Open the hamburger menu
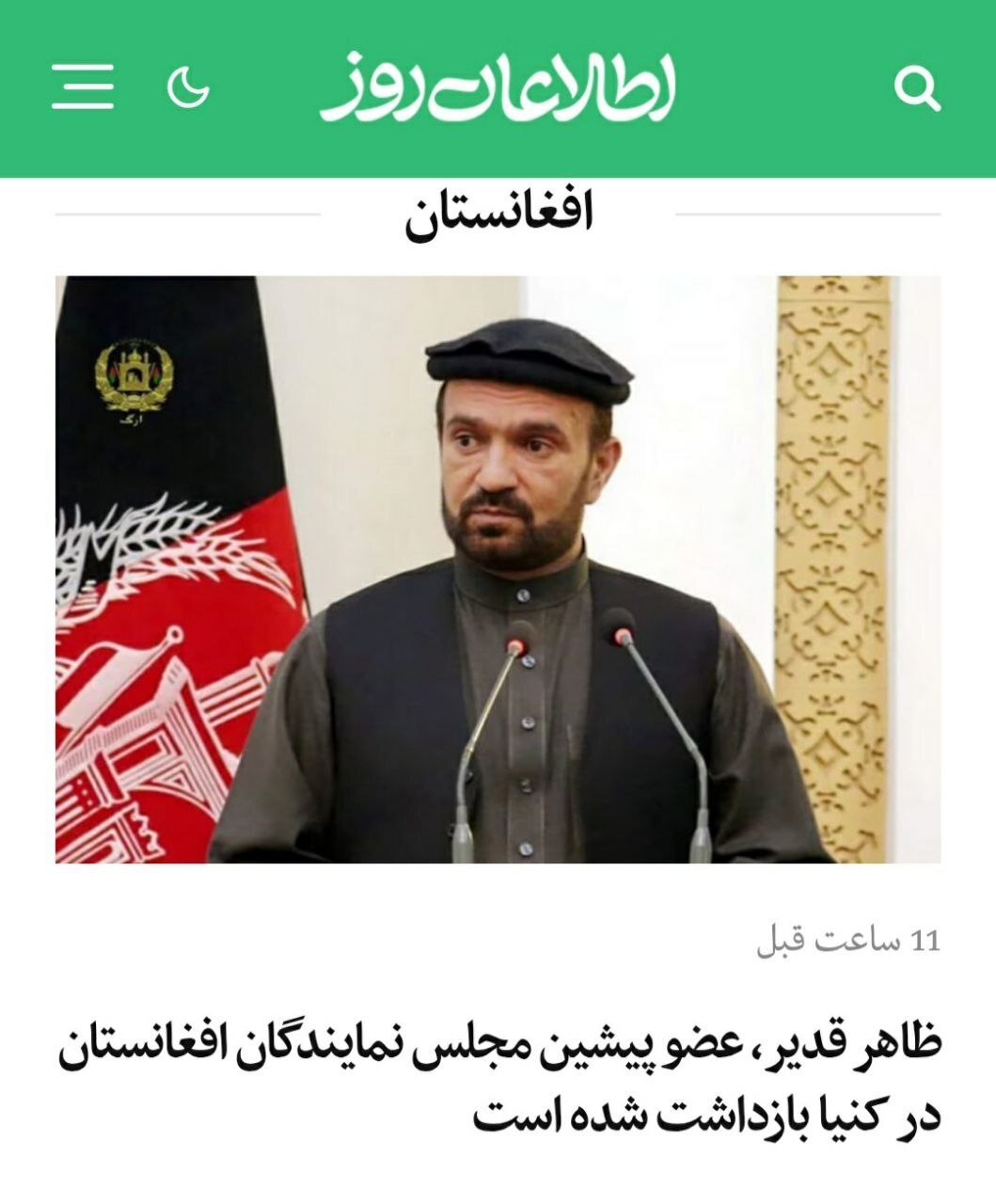 tap(83, 87)
